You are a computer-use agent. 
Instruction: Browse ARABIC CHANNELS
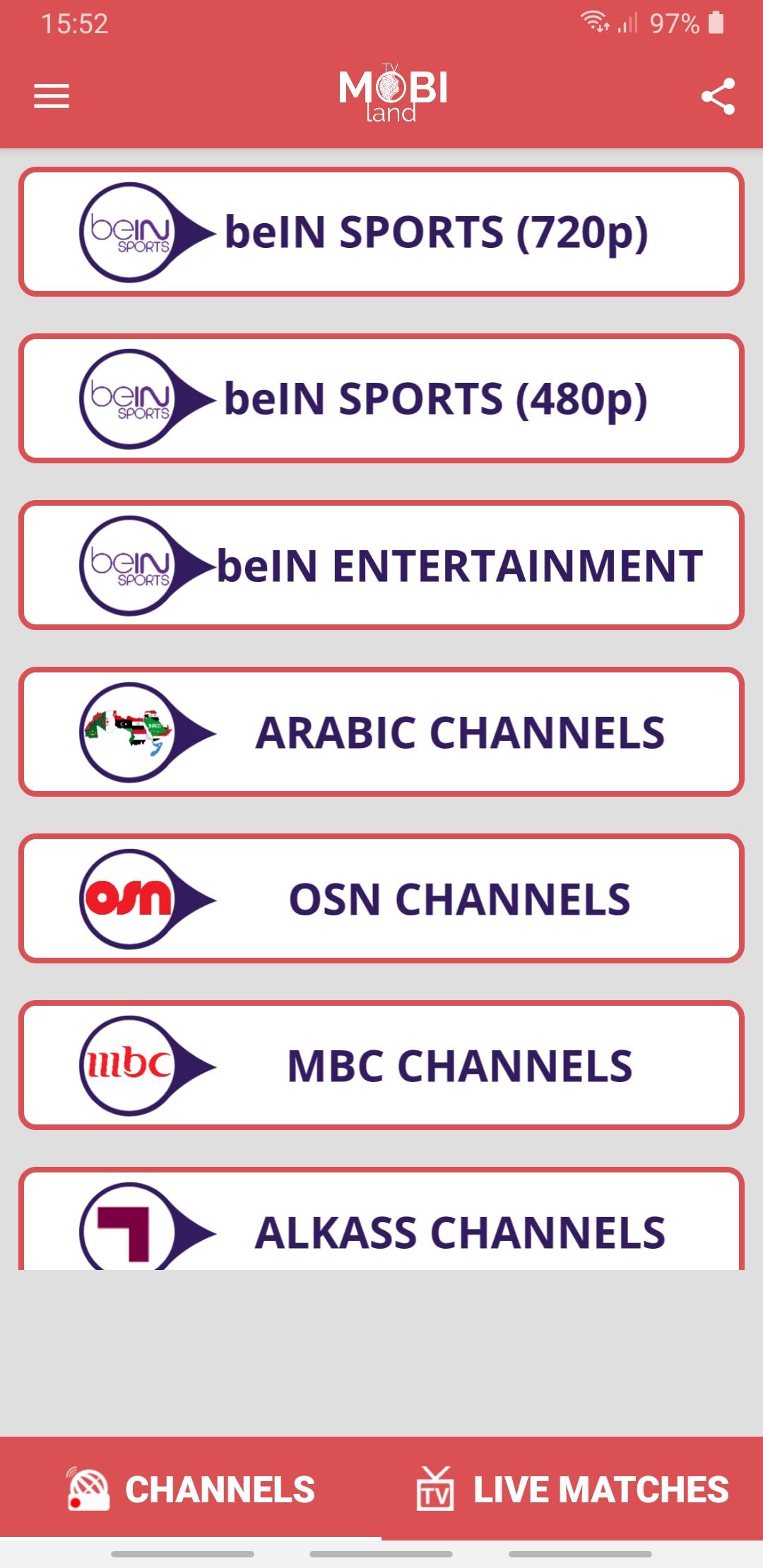[x=381, y=732]
